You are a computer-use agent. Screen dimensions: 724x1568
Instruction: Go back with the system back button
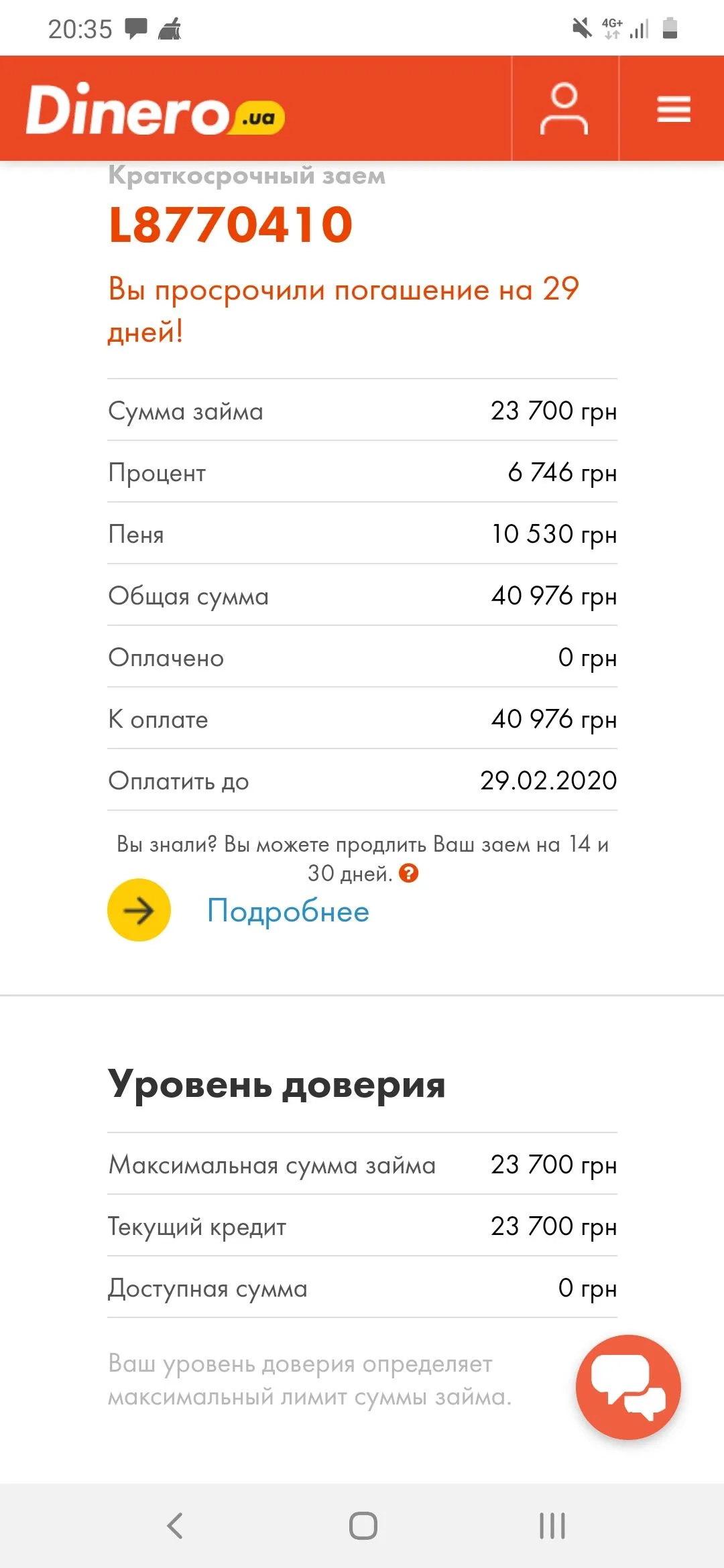(x=175, y=1526)
